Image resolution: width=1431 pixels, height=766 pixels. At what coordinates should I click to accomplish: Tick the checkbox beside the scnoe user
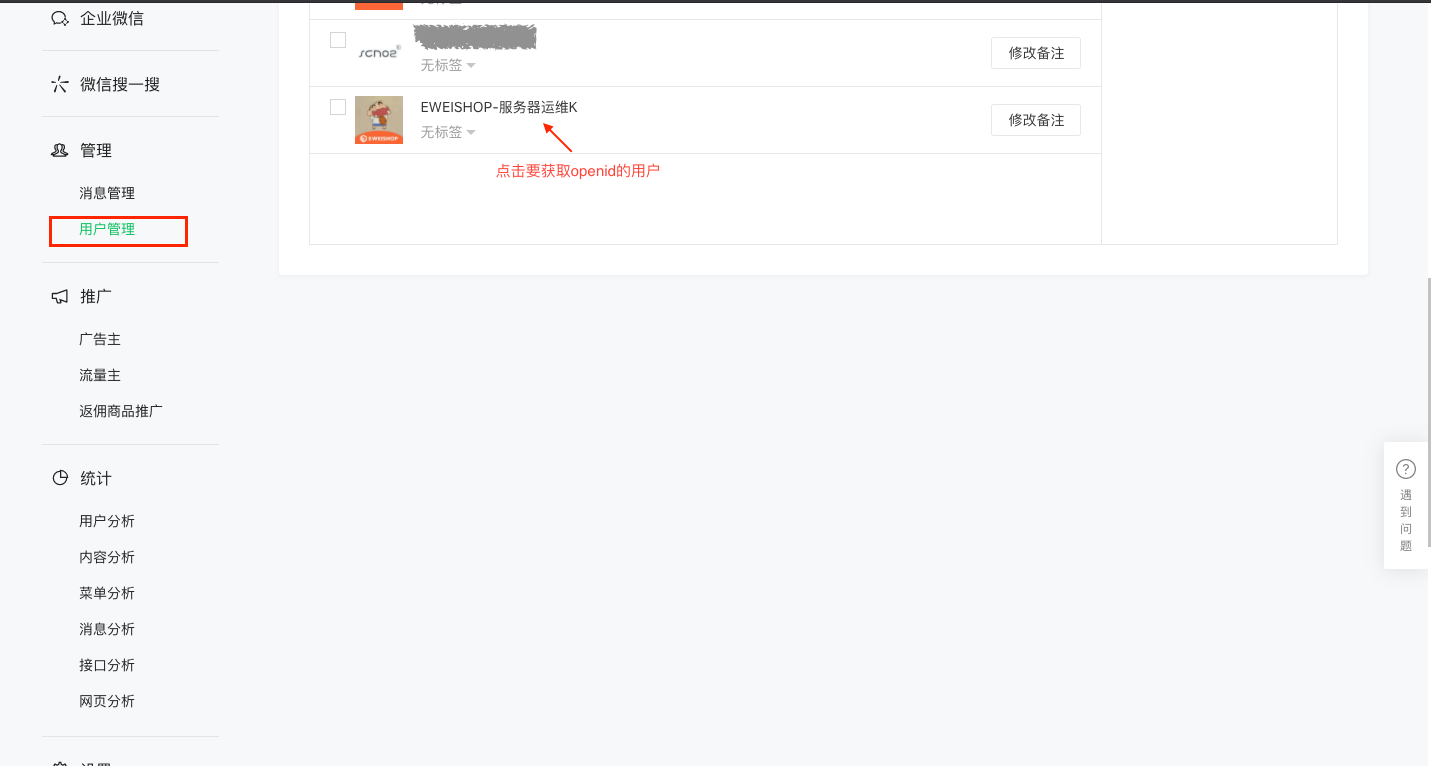pos(338,40)
